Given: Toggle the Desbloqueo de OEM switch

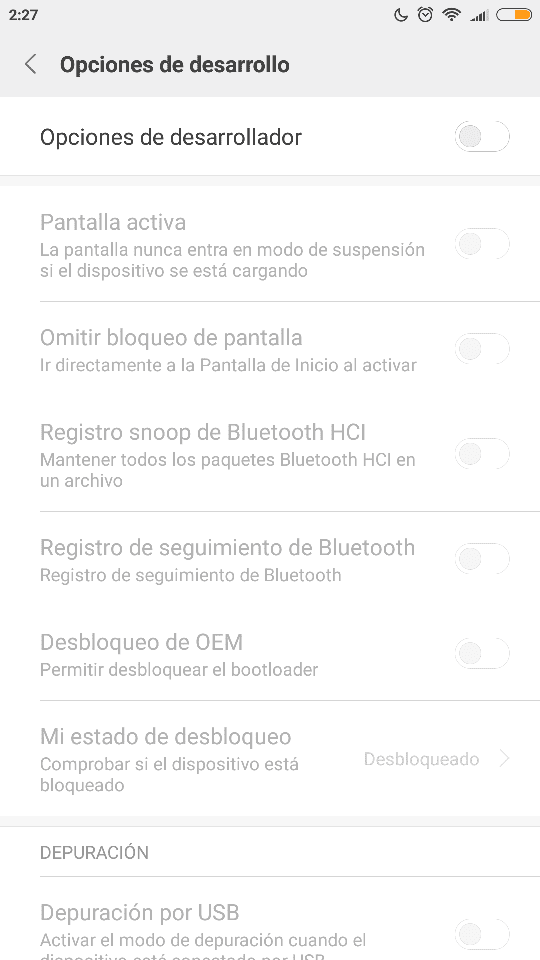Looking at the screenshot, I should point(482,653).
